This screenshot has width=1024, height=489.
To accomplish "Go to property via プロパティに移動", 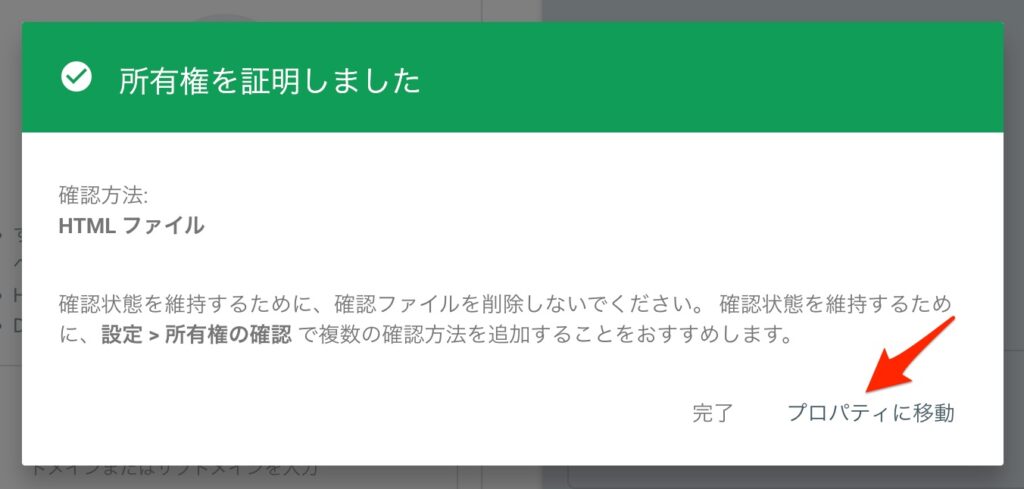I will coord(870,413).
